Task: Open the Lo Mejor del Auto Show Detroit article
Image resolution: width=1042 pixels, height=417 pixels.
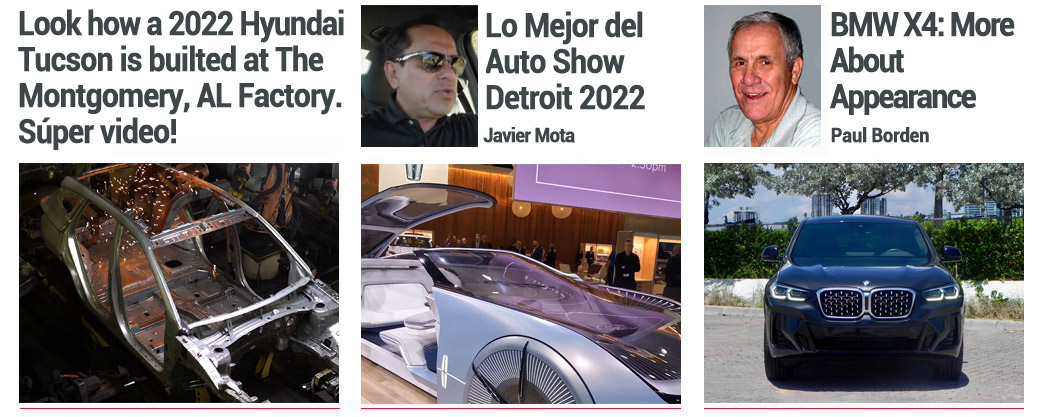Action: click(x=565, y=62)
